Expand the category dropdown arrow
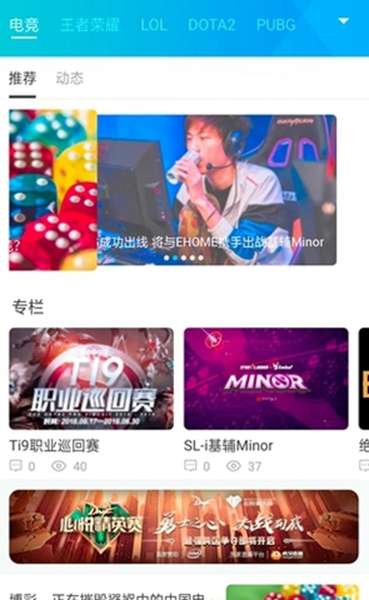Screen dimensions: 369x600 click(343, 21)
